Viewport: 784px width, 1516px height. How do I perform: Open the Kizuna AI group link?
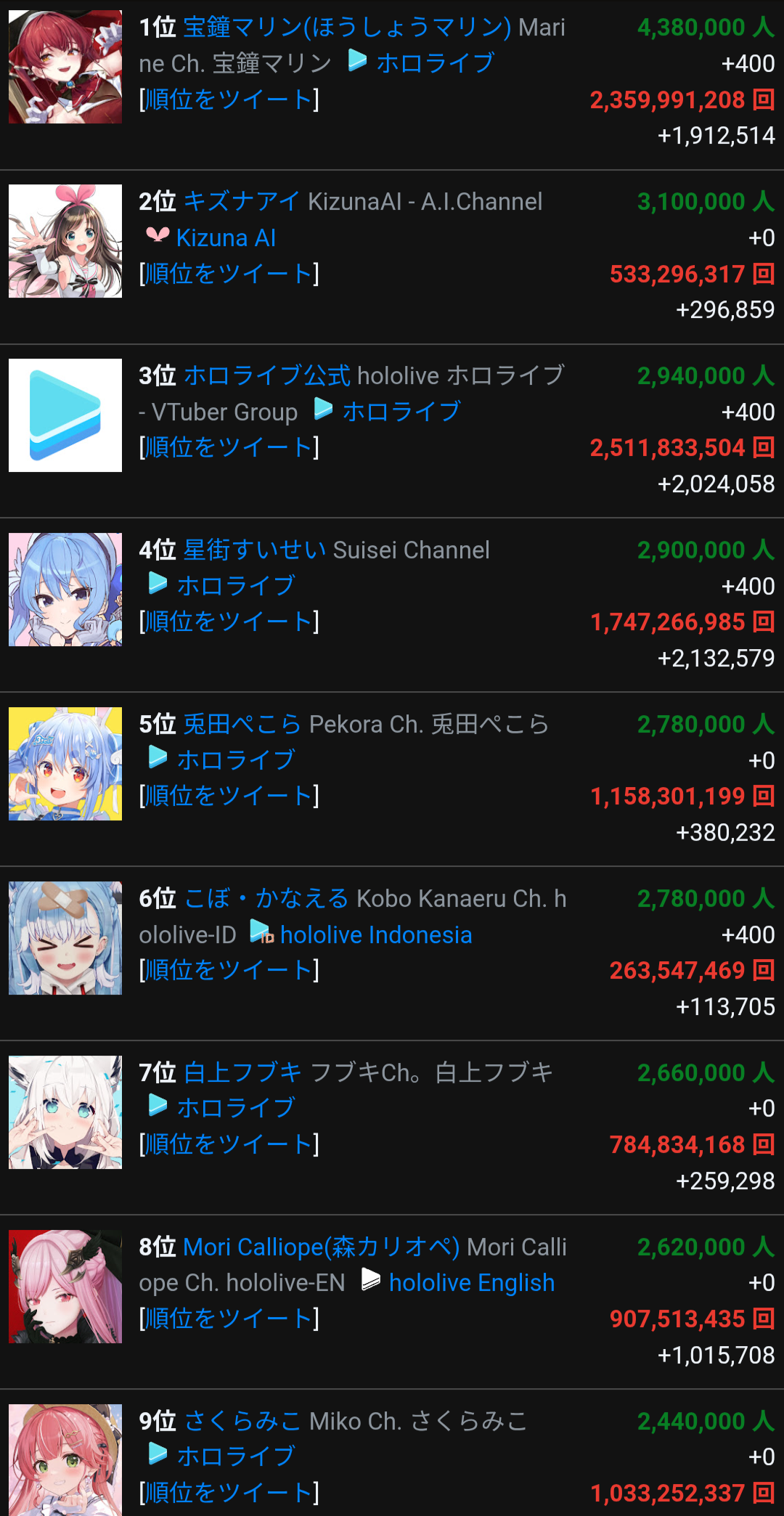pos(226,237)
